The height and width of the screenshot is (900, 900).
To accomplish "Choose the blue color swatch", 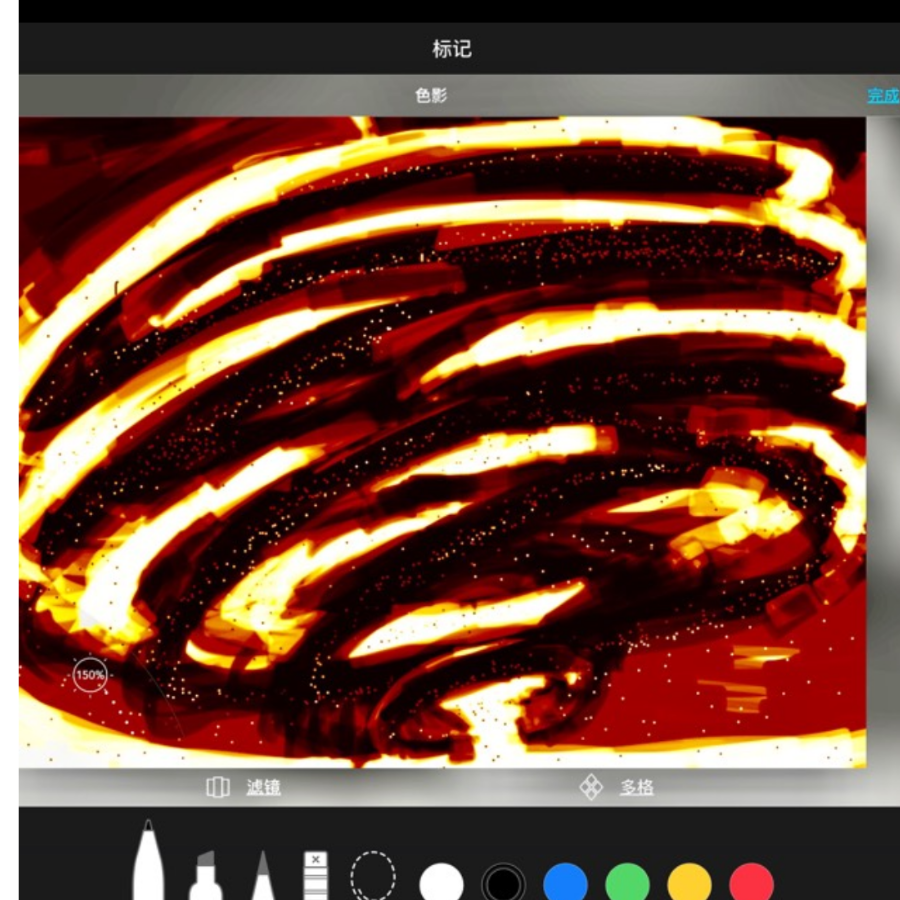I will [565, 884].
